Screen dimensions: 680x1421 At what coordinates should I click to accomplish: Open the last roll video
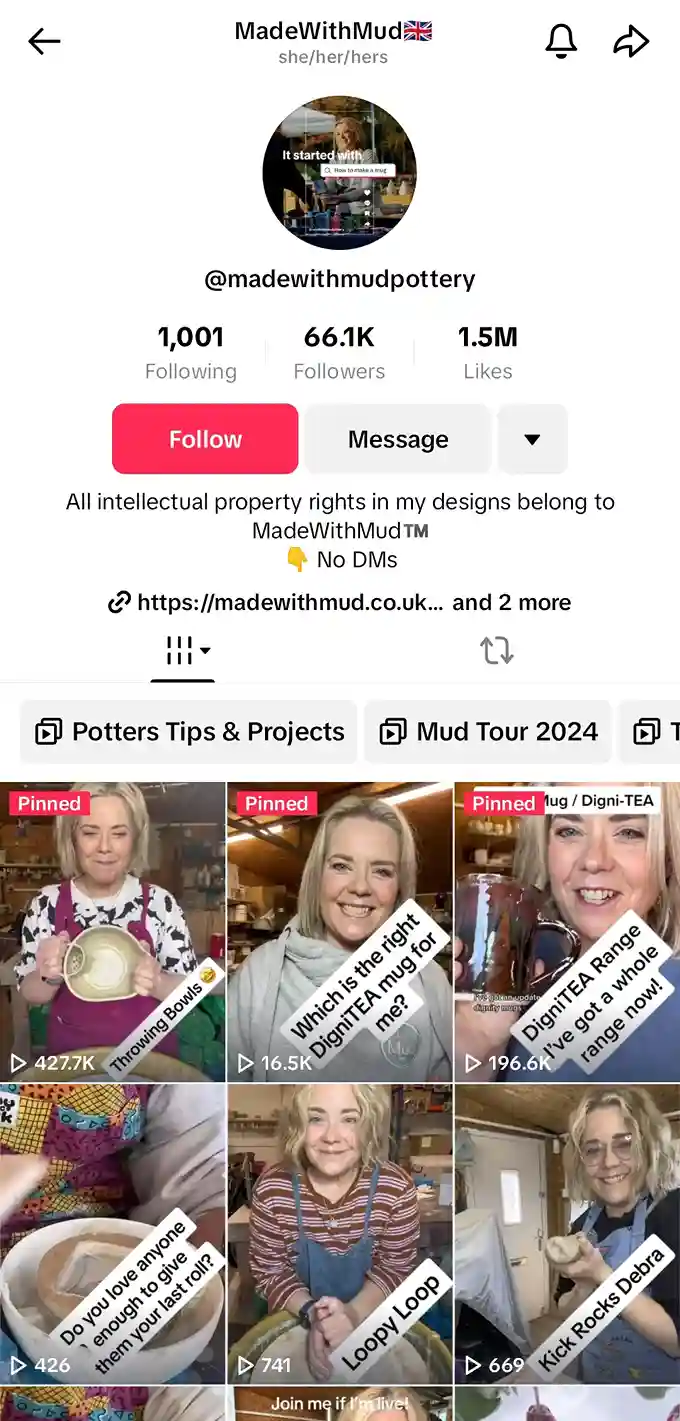point(112,1232)
